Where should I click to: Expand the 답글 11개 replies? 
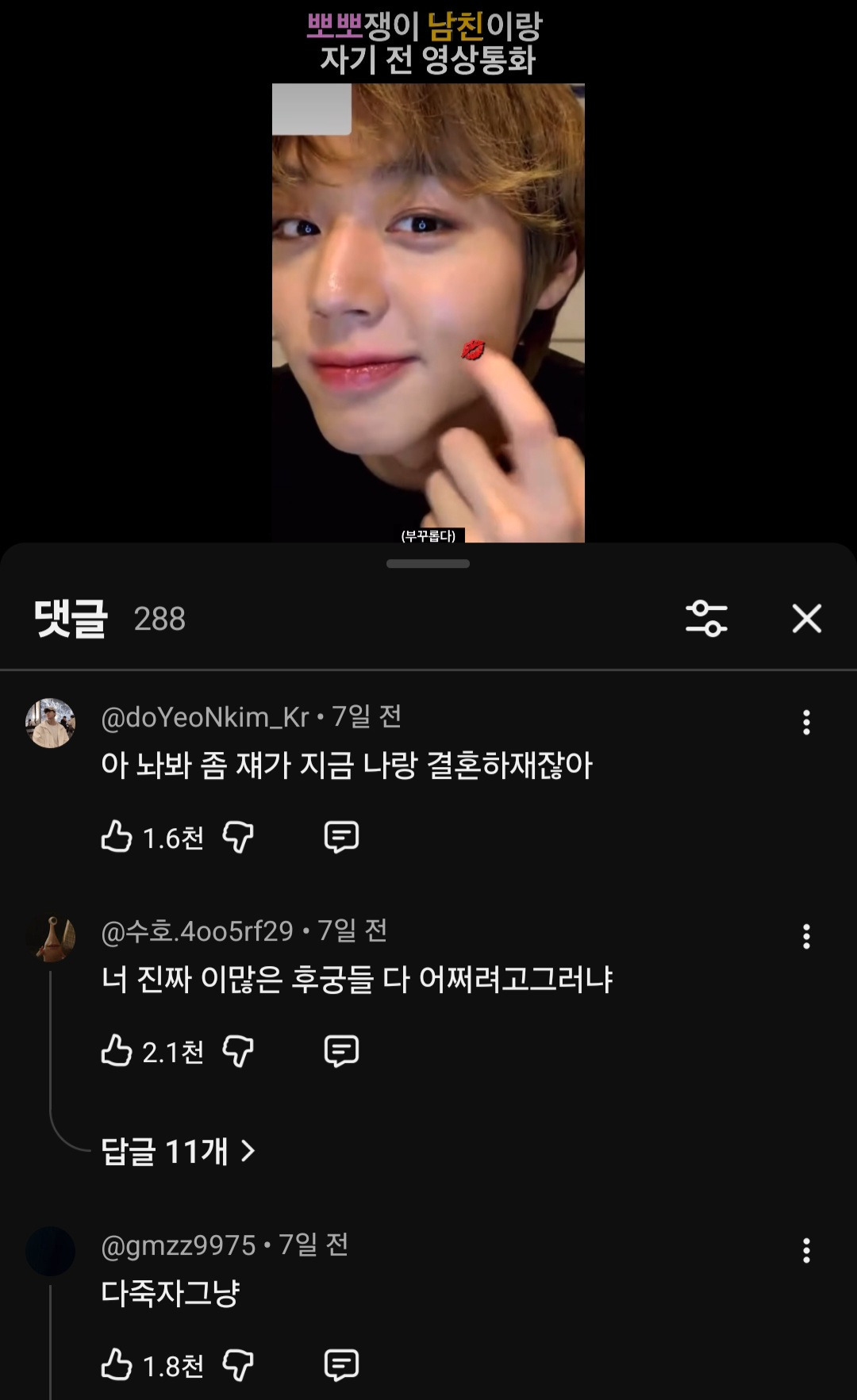point(178,1151)
